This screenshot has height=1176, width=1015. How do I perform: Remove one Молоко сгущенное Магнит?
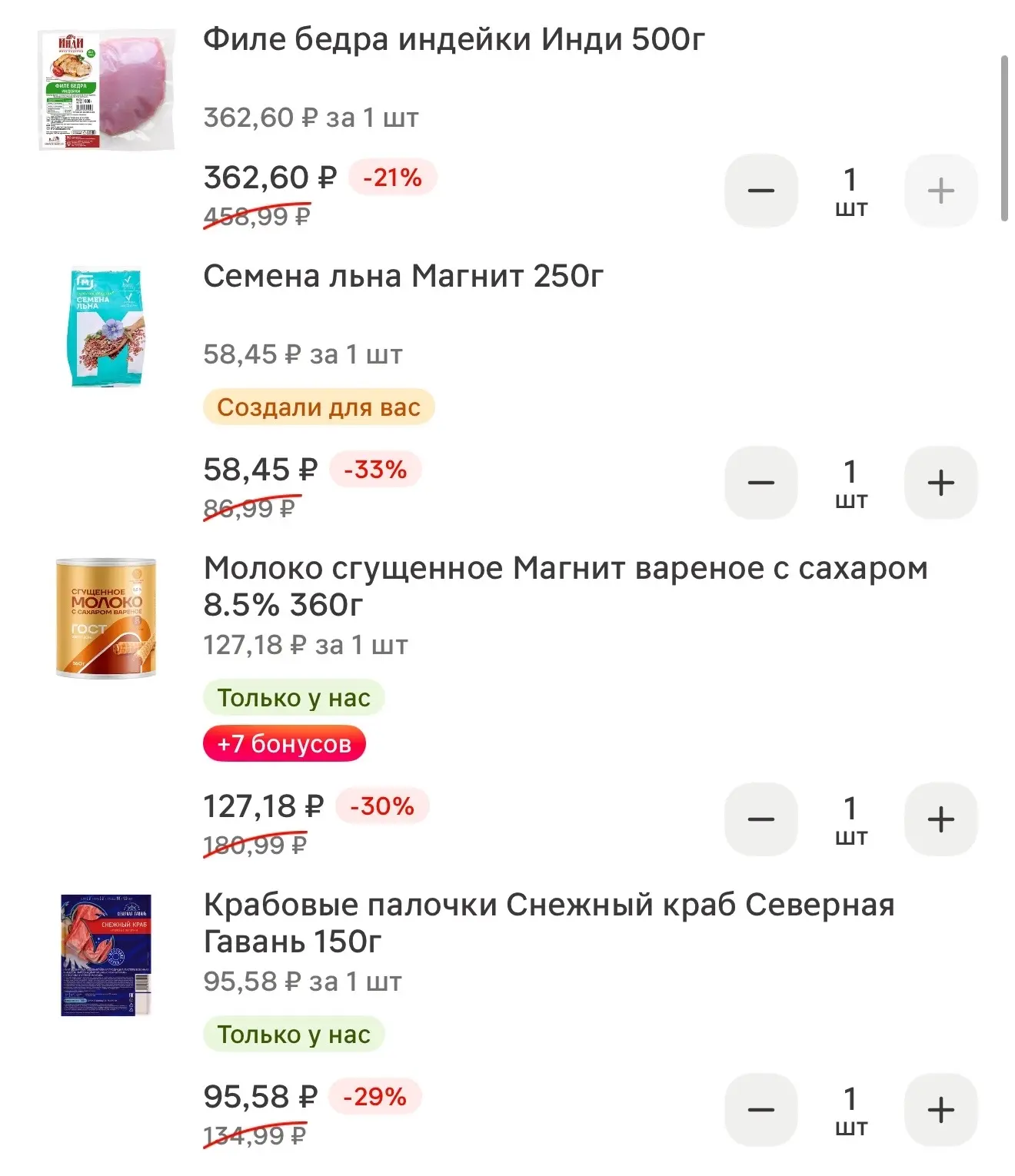pyautogui.click(x=760, y=819)
